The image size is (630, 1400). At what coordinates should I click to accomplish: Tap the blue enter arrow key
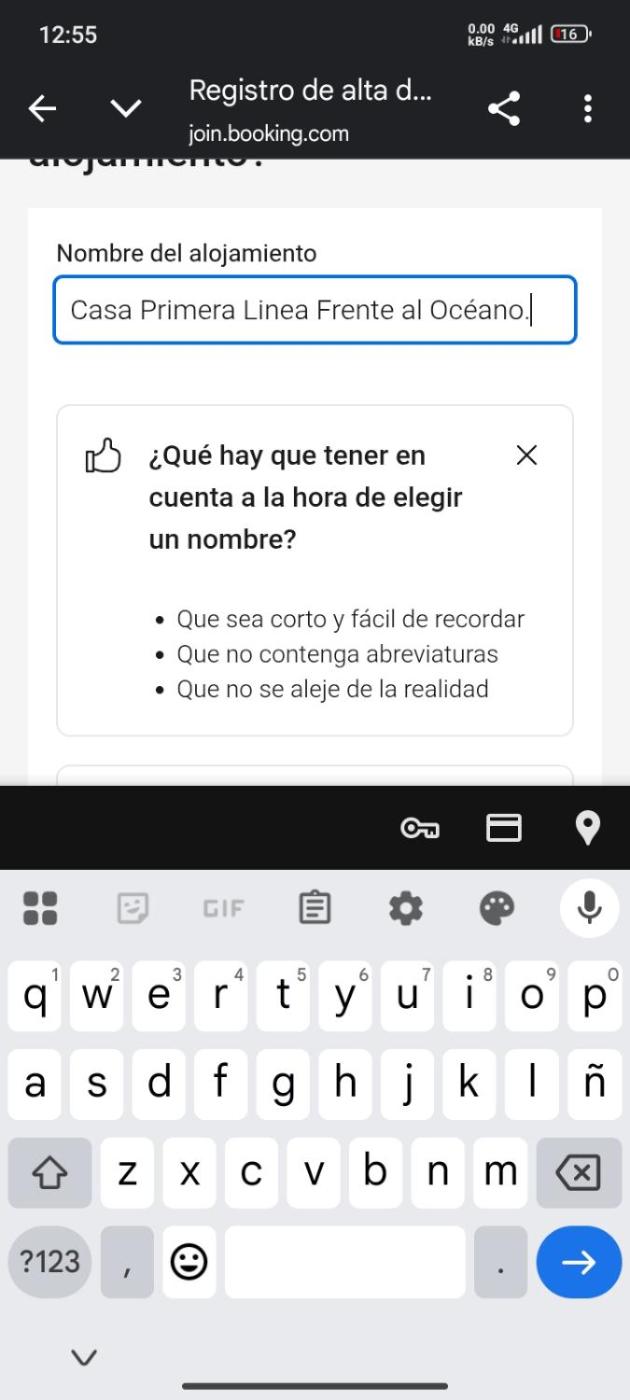[x=578, y=1262]
